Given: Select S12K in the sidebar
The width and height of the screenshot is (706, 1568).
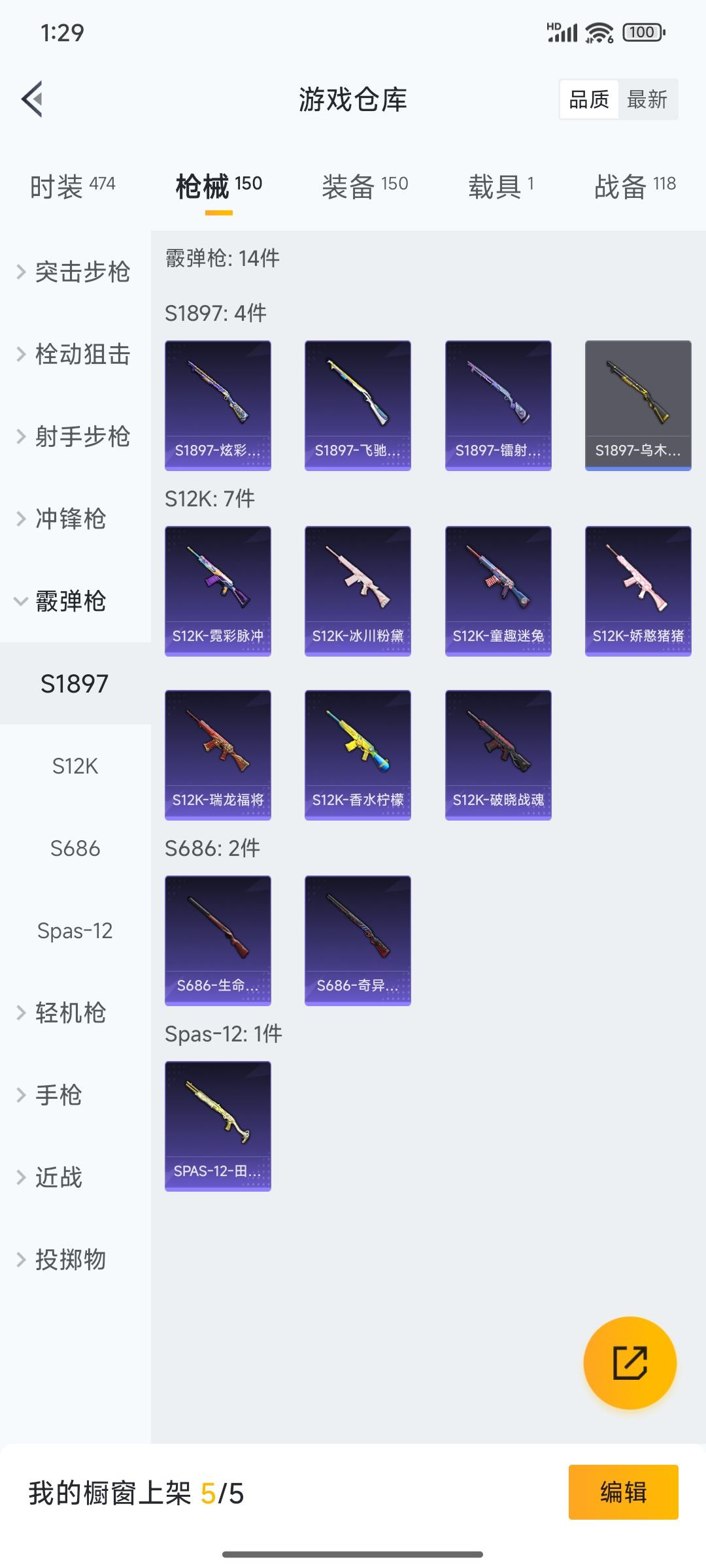Looking at the screenshot, I should point(75,767).
